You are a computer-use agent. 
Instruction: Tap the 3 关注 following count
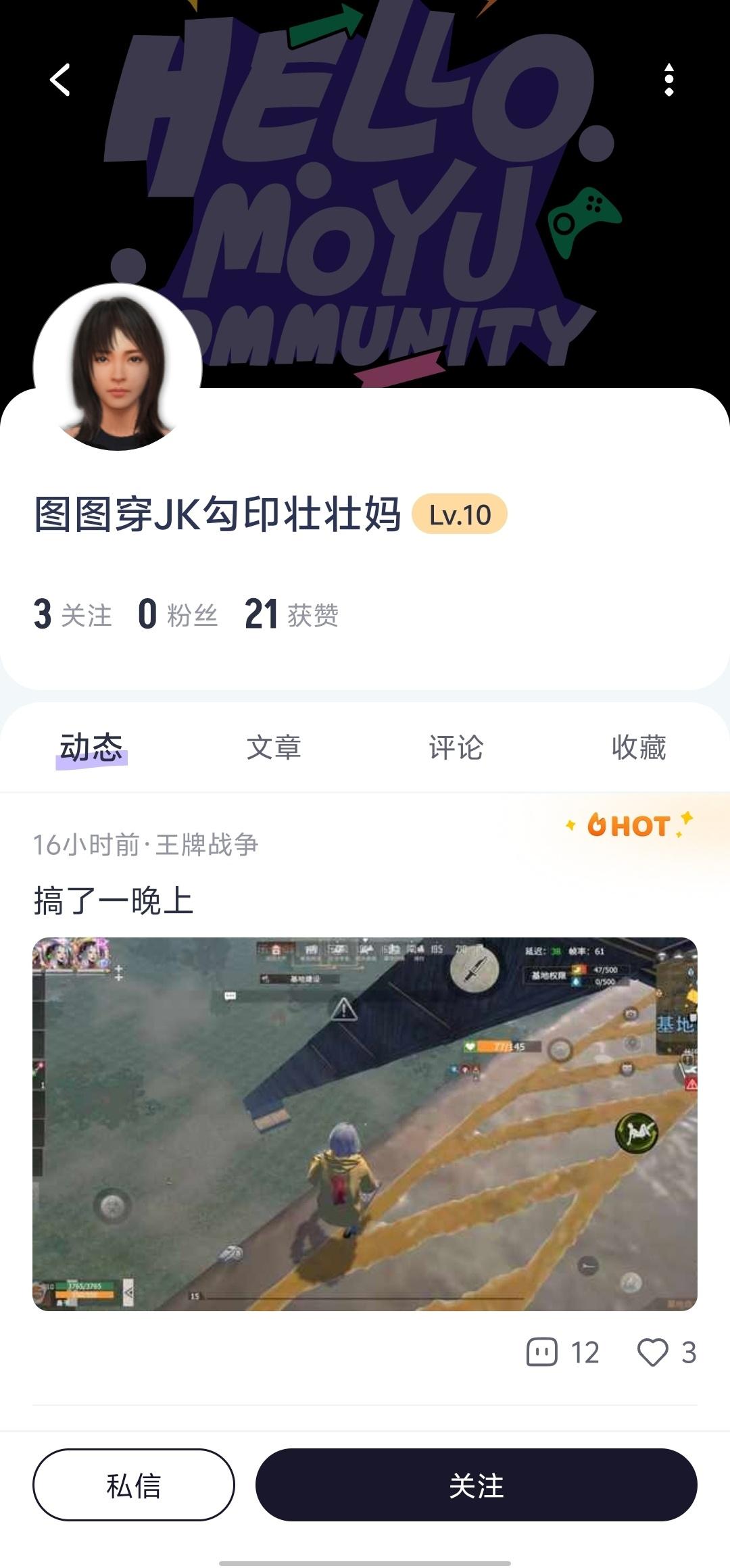[74, 614]
